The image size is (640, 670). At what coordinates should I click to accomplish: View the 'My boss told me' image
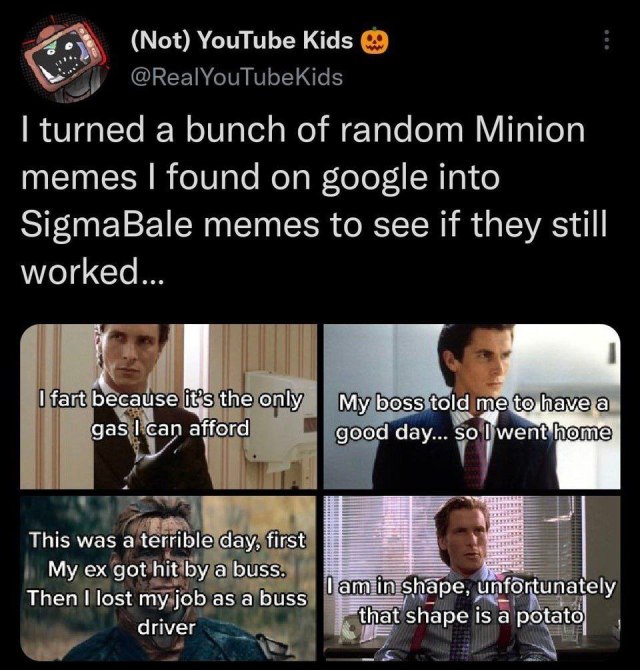472,407
